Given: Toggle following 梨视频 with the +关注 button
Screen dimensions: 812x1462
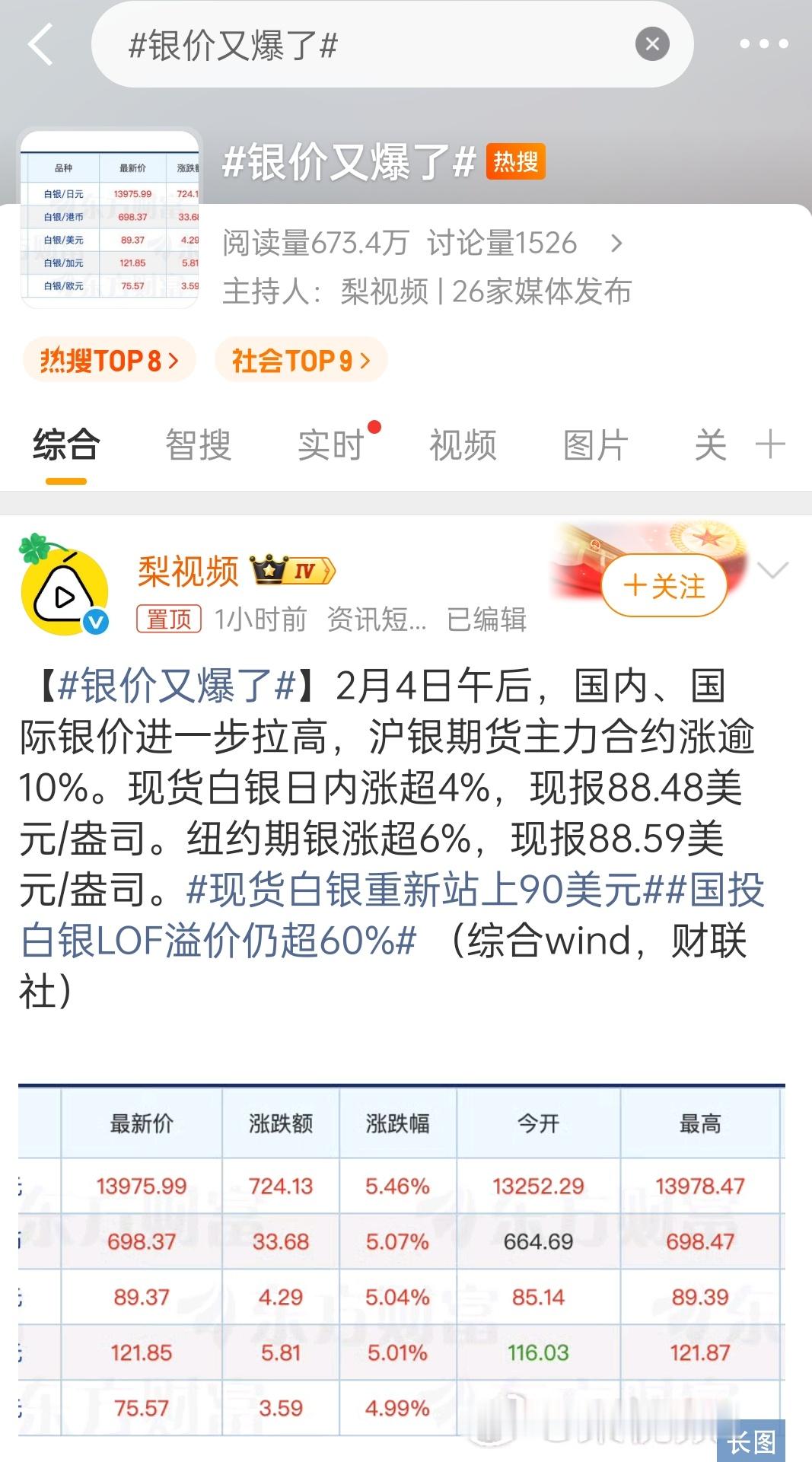Looking at the screenshot, I should [664, 585].
